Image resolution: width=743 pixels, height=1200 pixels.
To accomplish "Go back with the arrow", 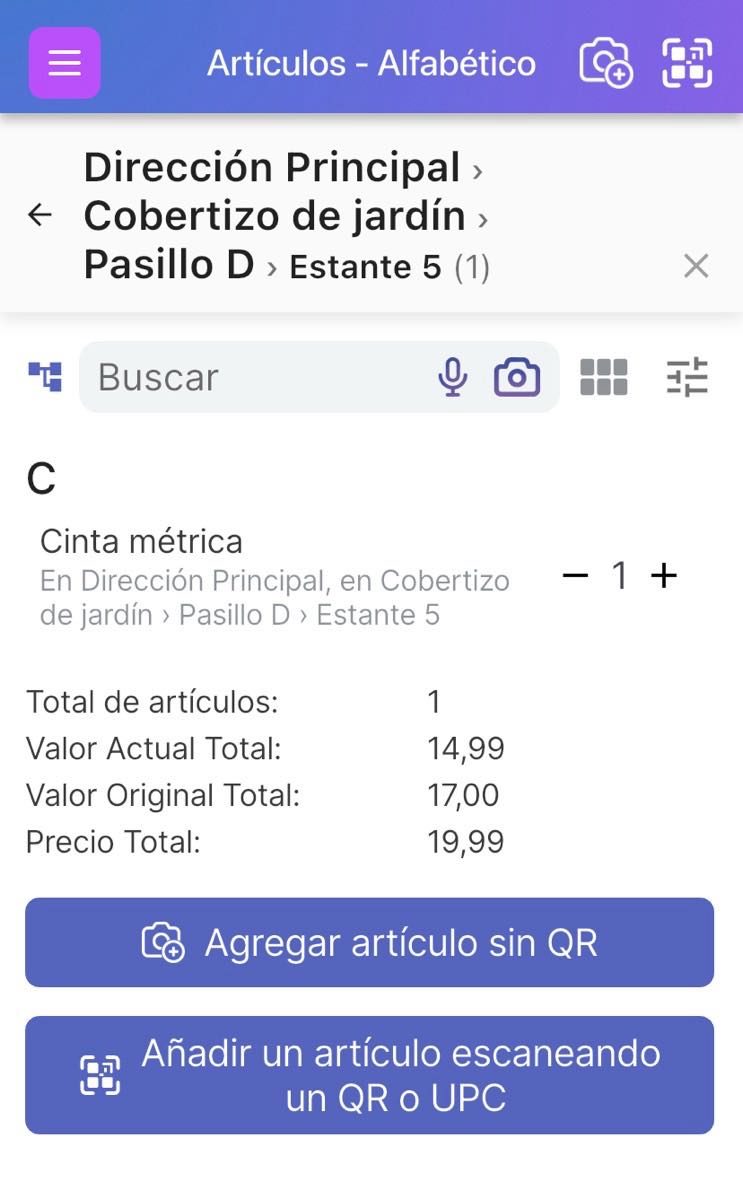I will 40,215.
